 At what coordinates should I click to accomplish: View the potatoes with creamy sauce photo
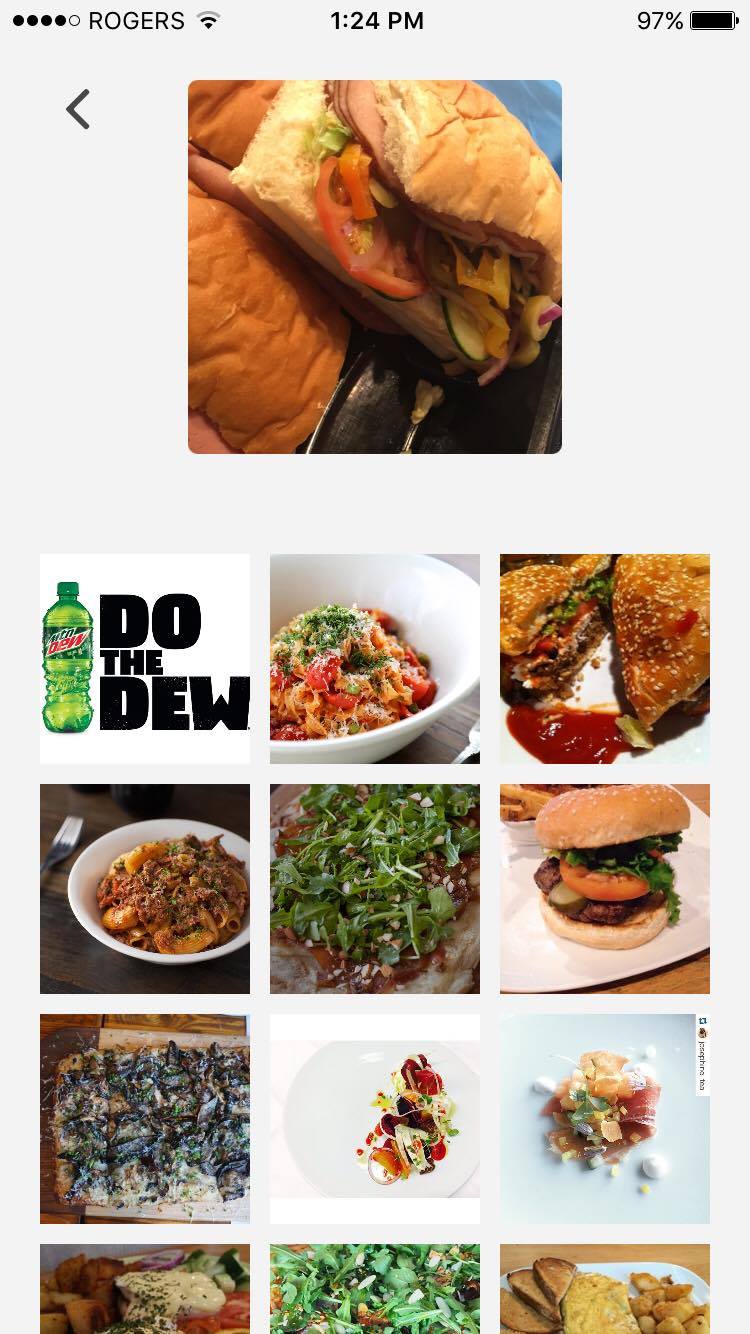[145, 1289]
